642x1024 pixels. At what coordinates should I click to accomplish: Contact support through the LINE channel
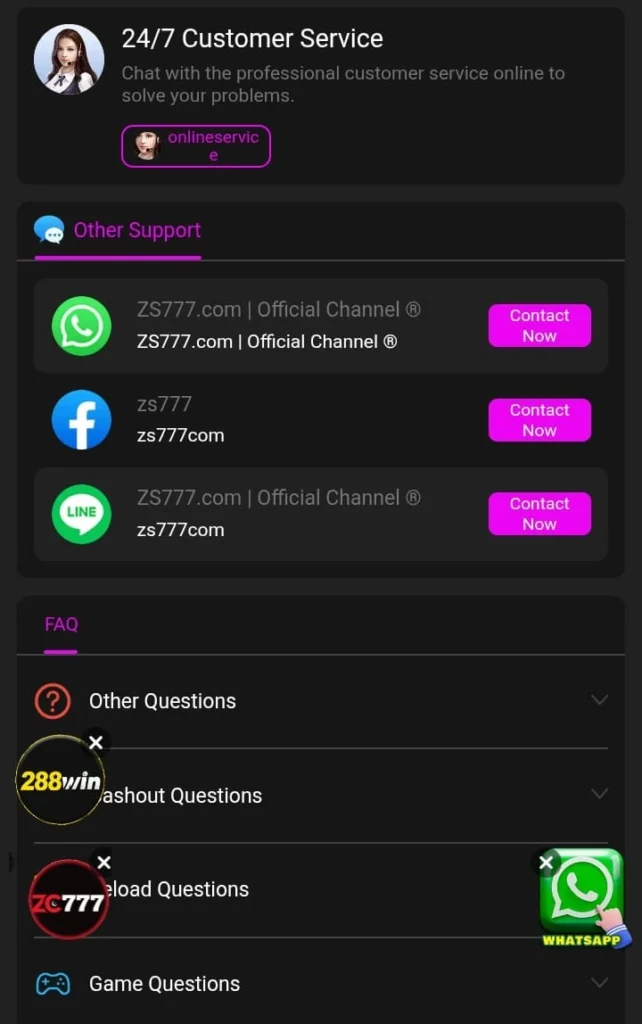pyautogui.click(x=539, y=514)
